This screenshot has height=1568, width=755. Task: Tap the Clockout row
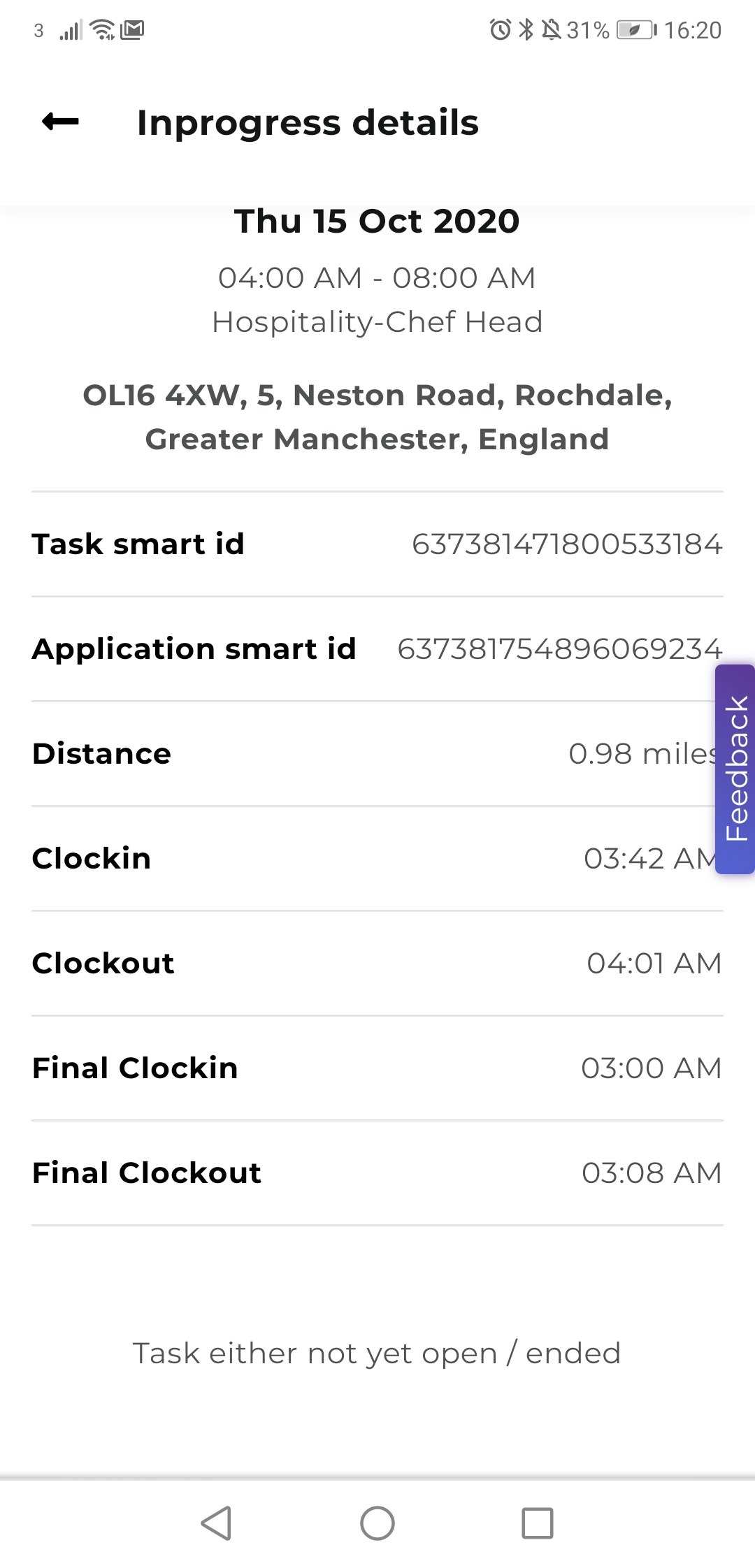pos(377,963)
